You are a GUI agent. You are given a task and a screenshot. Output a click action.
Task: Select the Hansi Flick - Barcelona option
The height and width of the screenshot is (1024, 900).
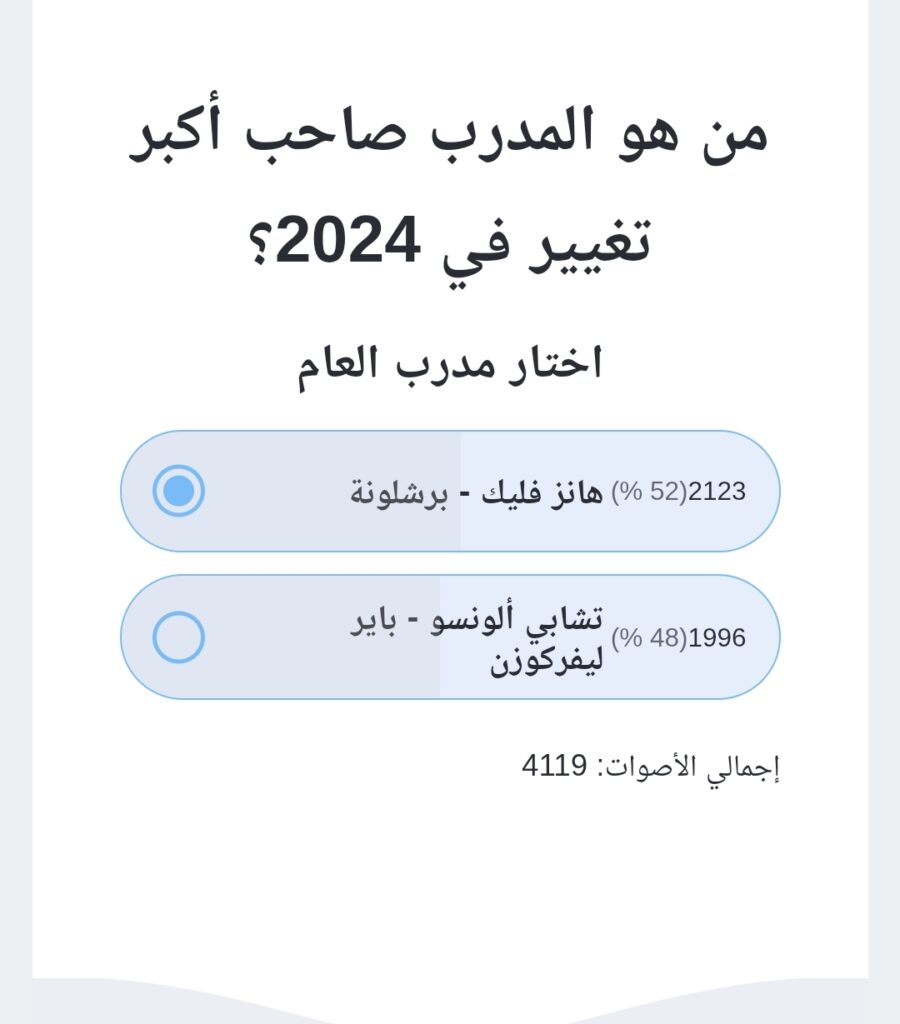[179, 491]
